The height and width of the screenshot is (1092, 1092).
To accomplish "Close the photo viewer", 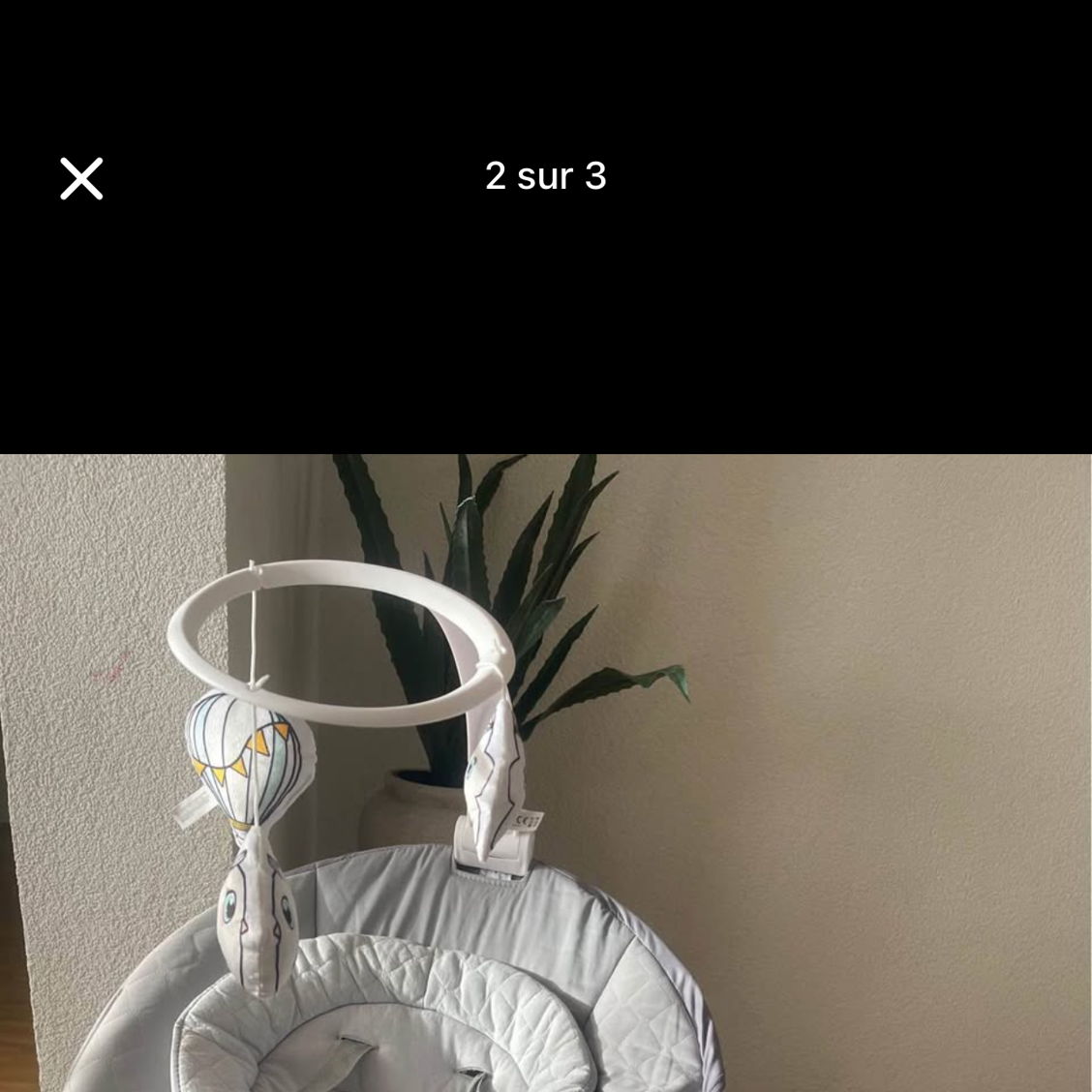I will (81, 179).
